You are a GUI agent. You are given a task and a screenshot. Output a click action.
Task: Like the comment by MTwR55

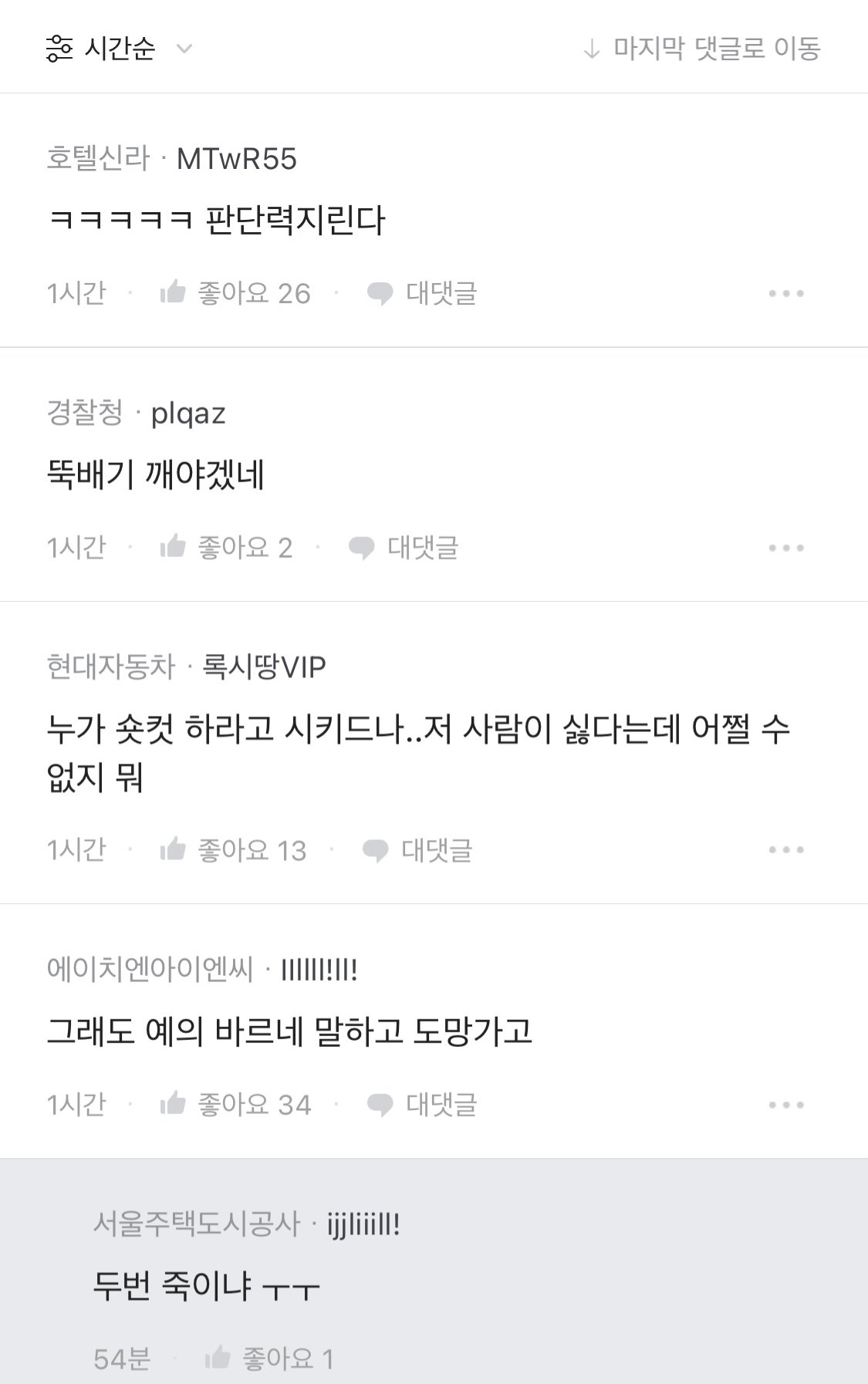(235, 293)
